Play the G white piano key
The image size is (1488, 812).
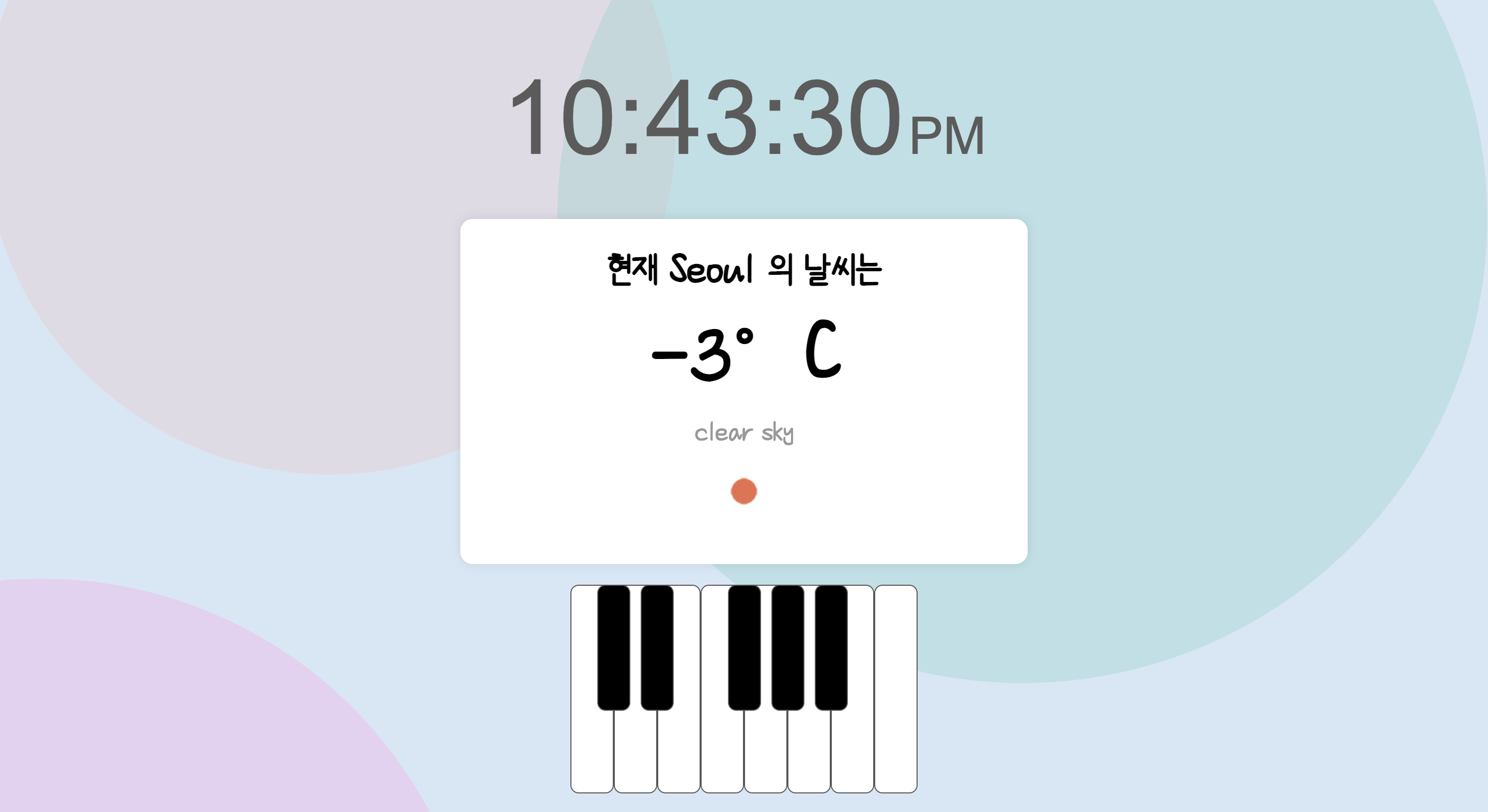pos(765,751)
